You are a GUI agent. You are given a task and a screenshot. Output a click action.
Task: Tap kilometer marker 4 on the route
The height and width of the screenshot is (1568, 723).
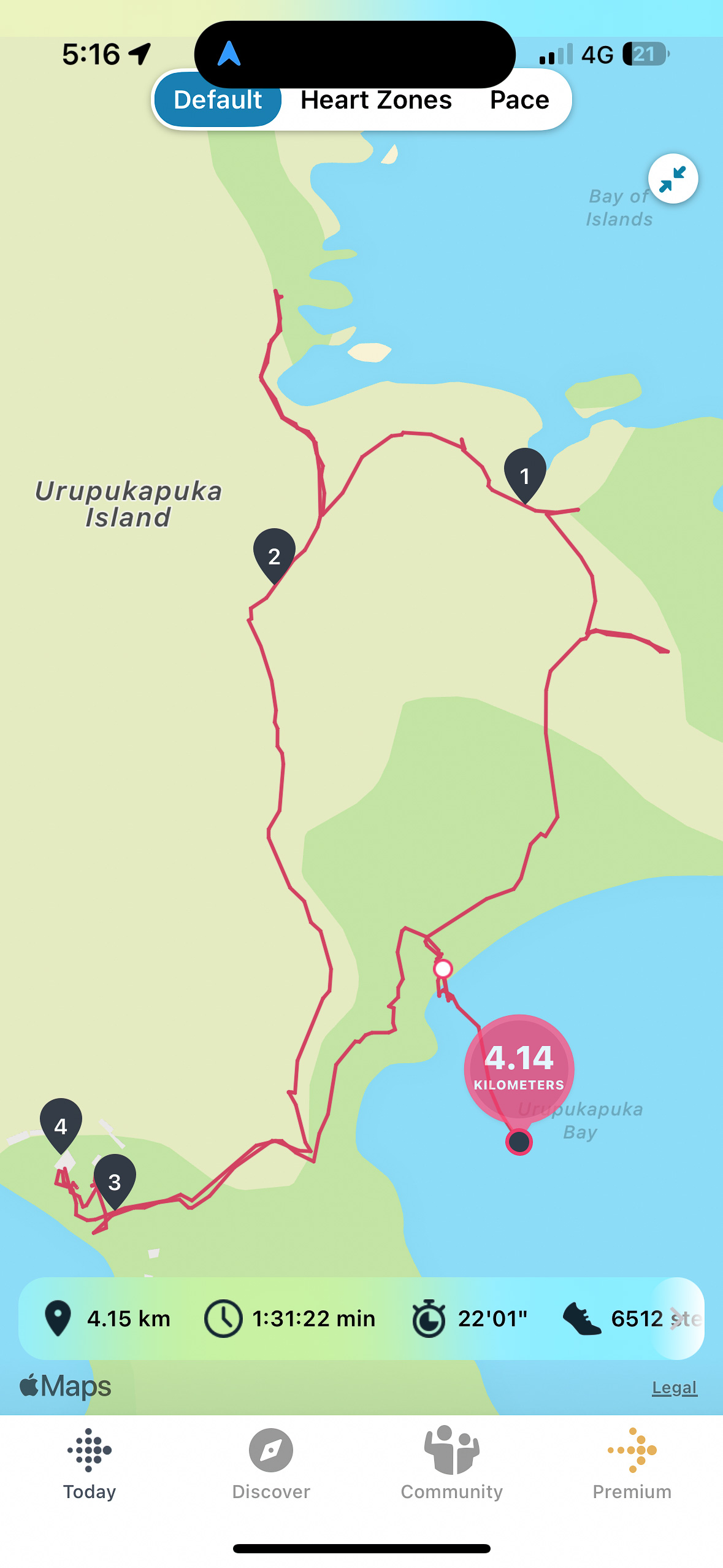click(61, 1124)
